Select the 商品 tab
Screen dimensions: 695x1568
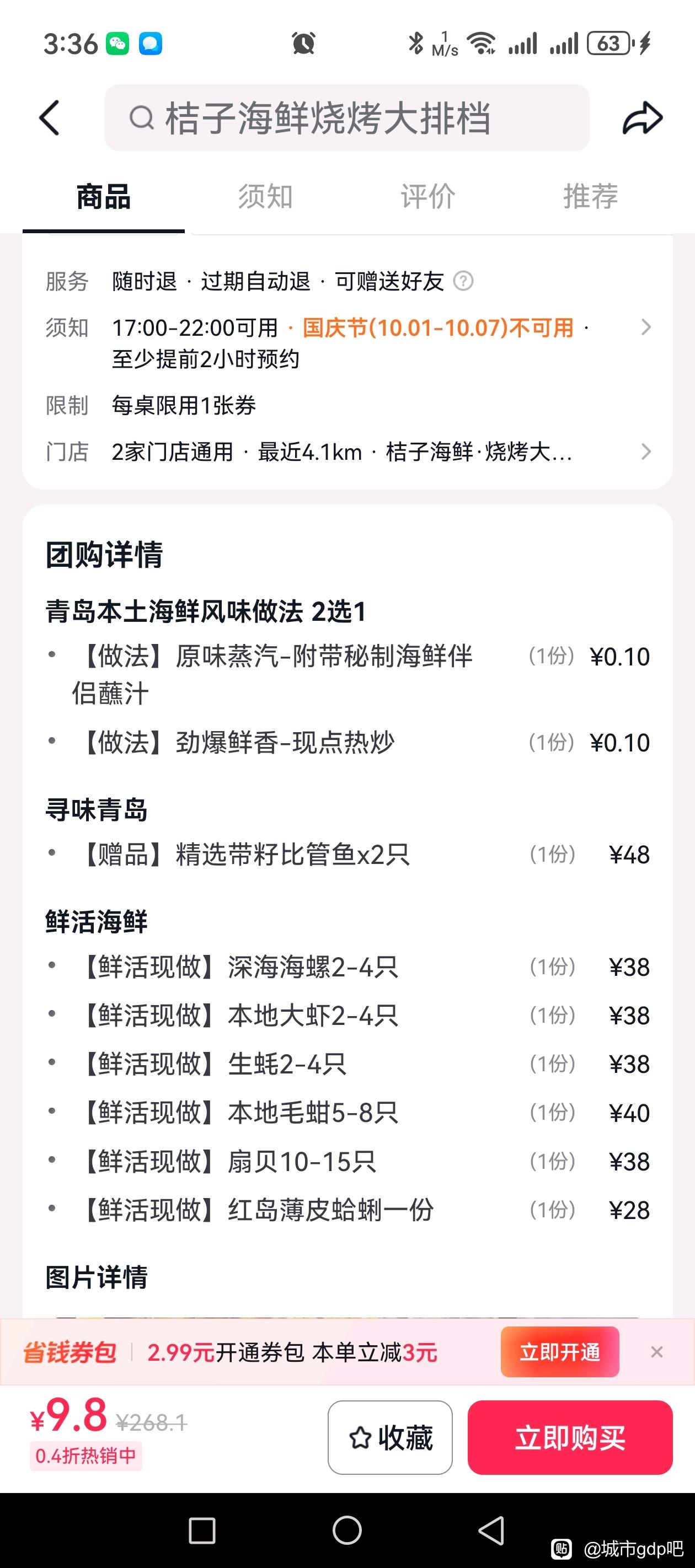(x=104, y=197)
